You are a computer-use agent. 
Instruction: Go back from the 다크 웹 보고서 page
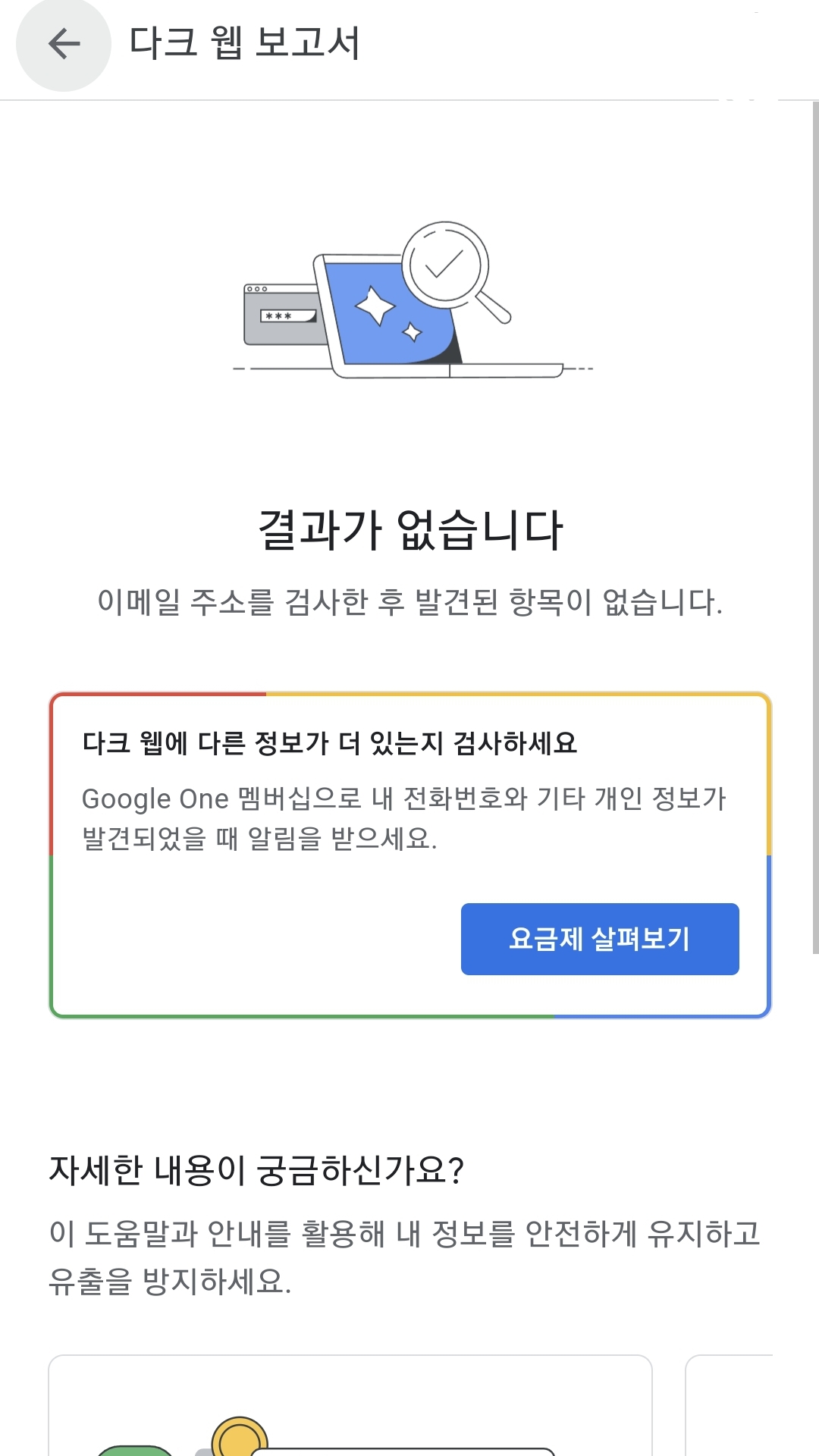tap(64, 44)
